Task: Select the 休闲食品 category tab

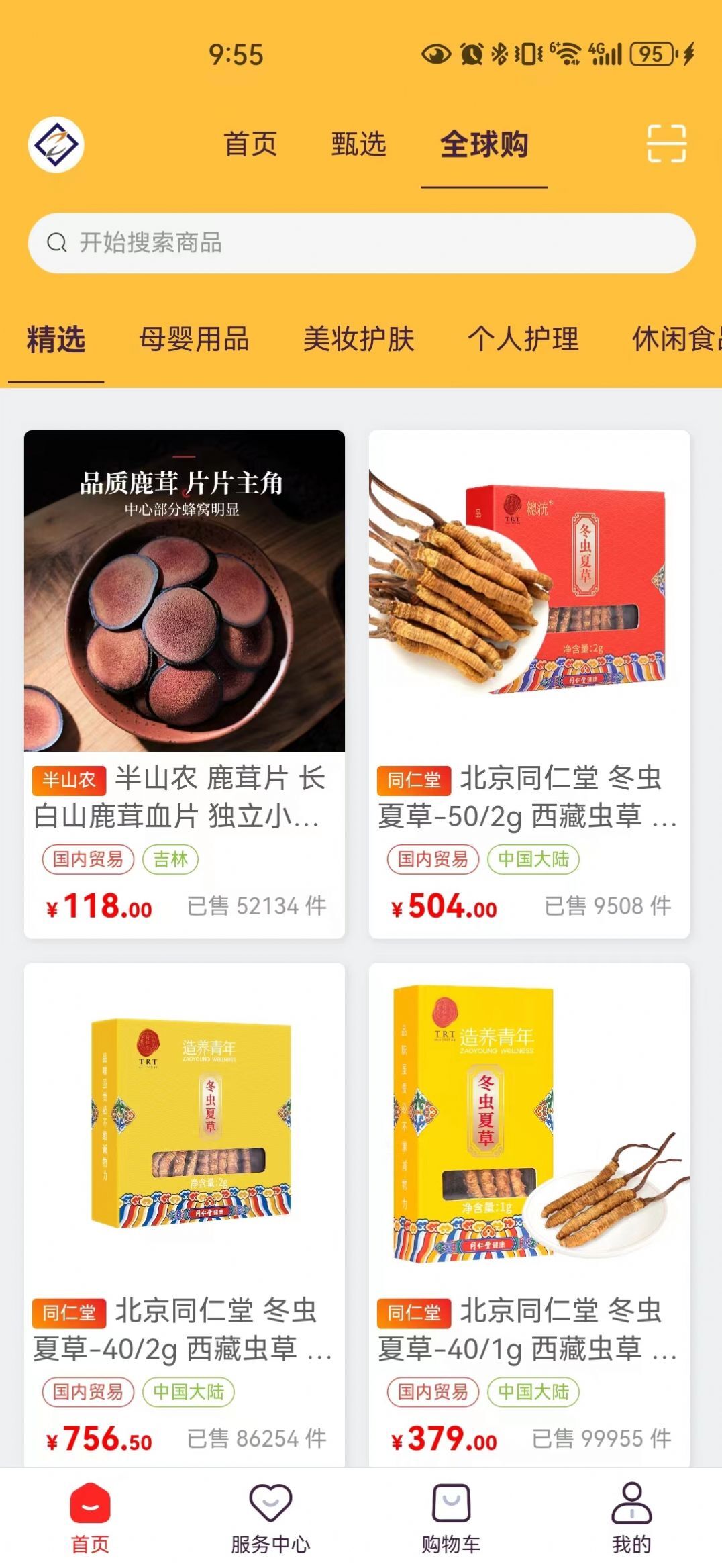Action: click(x=678, y=340)
